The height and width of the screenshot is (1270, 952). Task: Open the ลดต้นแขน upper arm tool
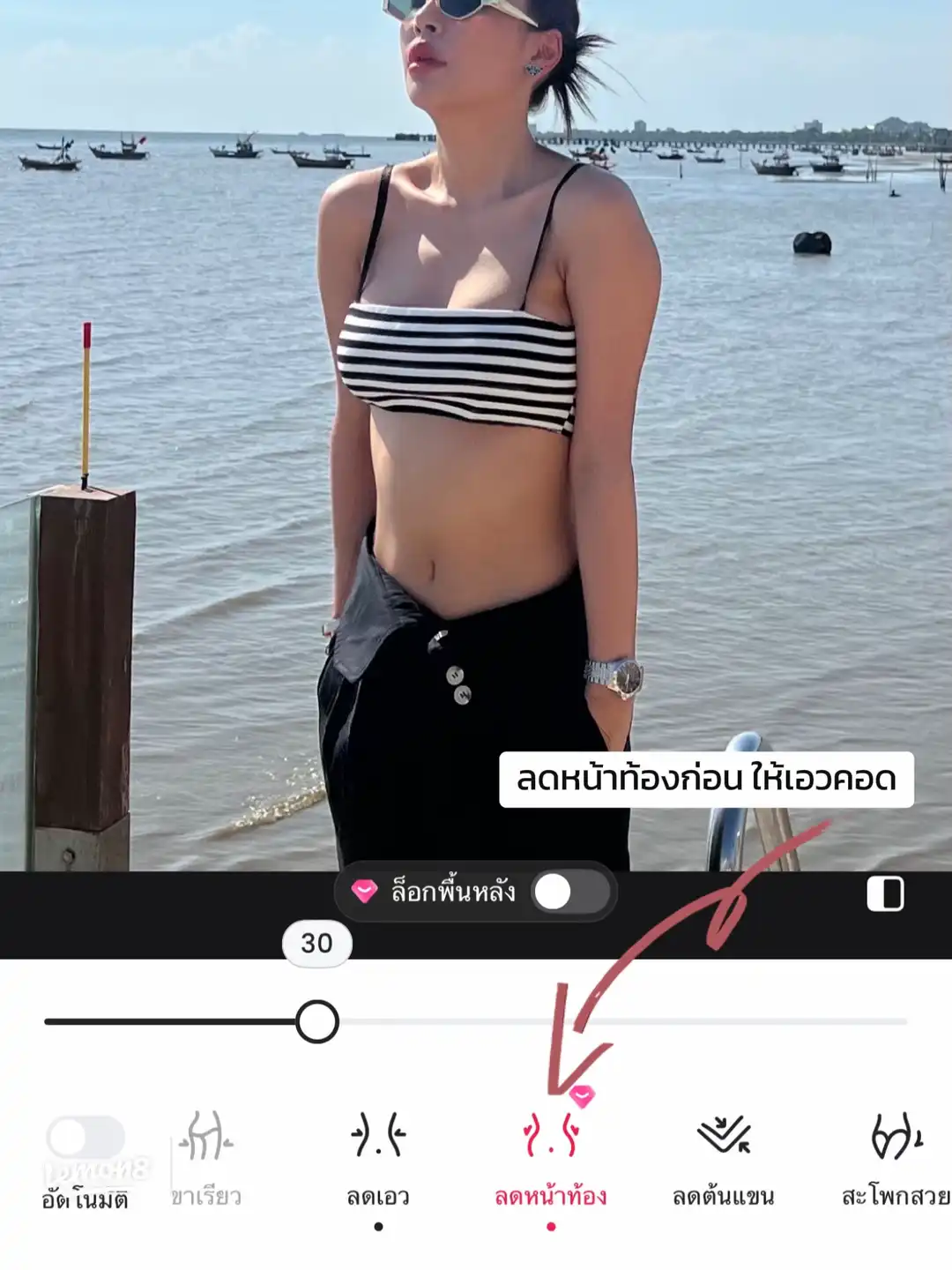[x=723, y=1157]
